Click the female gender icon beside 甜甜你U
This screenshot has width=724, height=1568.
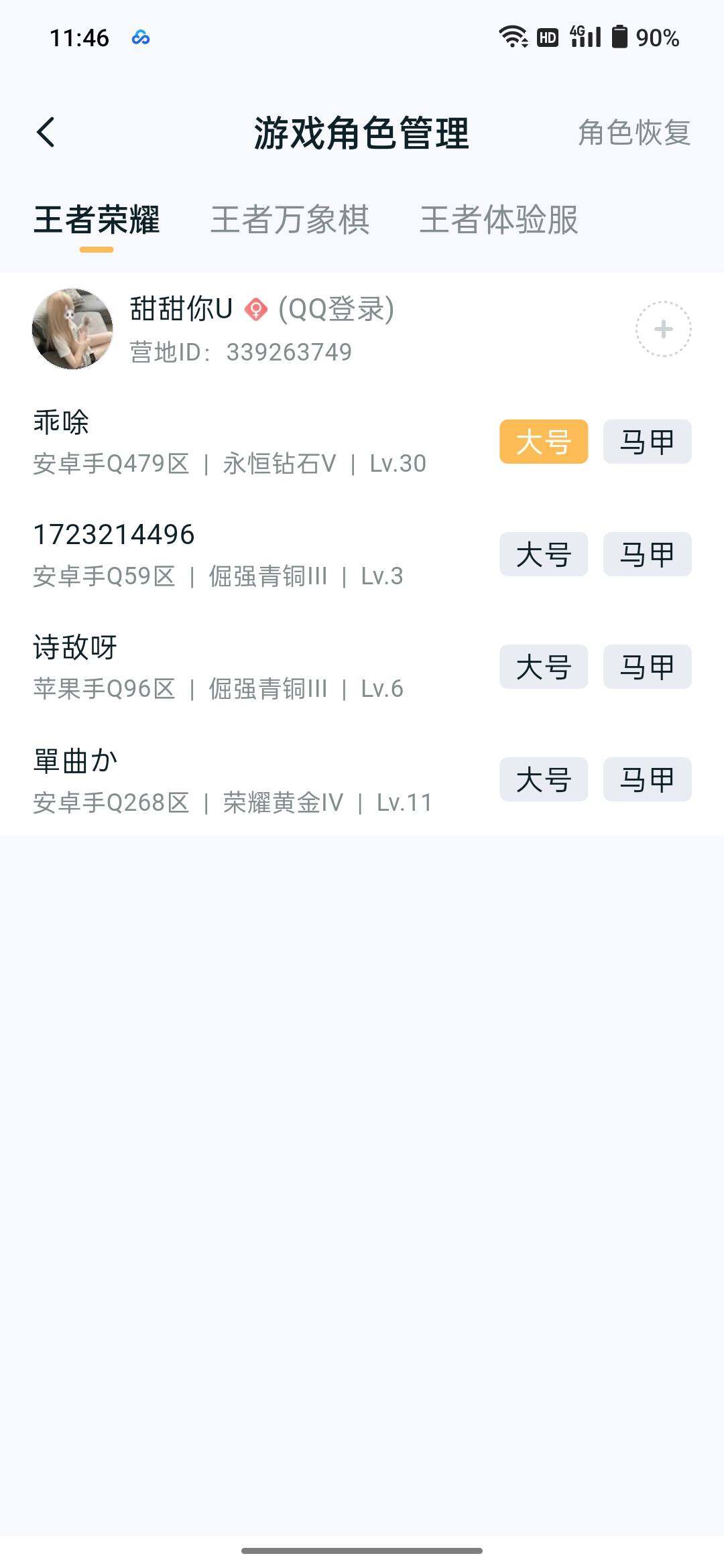(x=257, y=309)
